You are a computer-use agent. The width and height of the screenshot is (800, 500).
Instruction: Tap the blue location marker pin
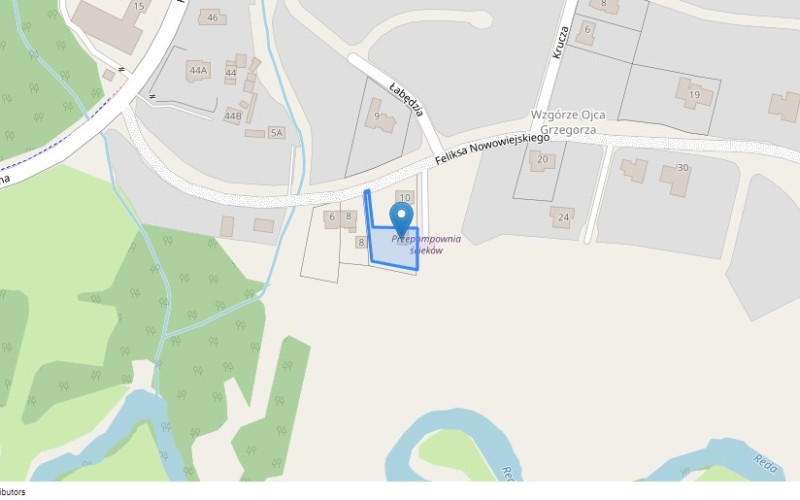(401, 219)
